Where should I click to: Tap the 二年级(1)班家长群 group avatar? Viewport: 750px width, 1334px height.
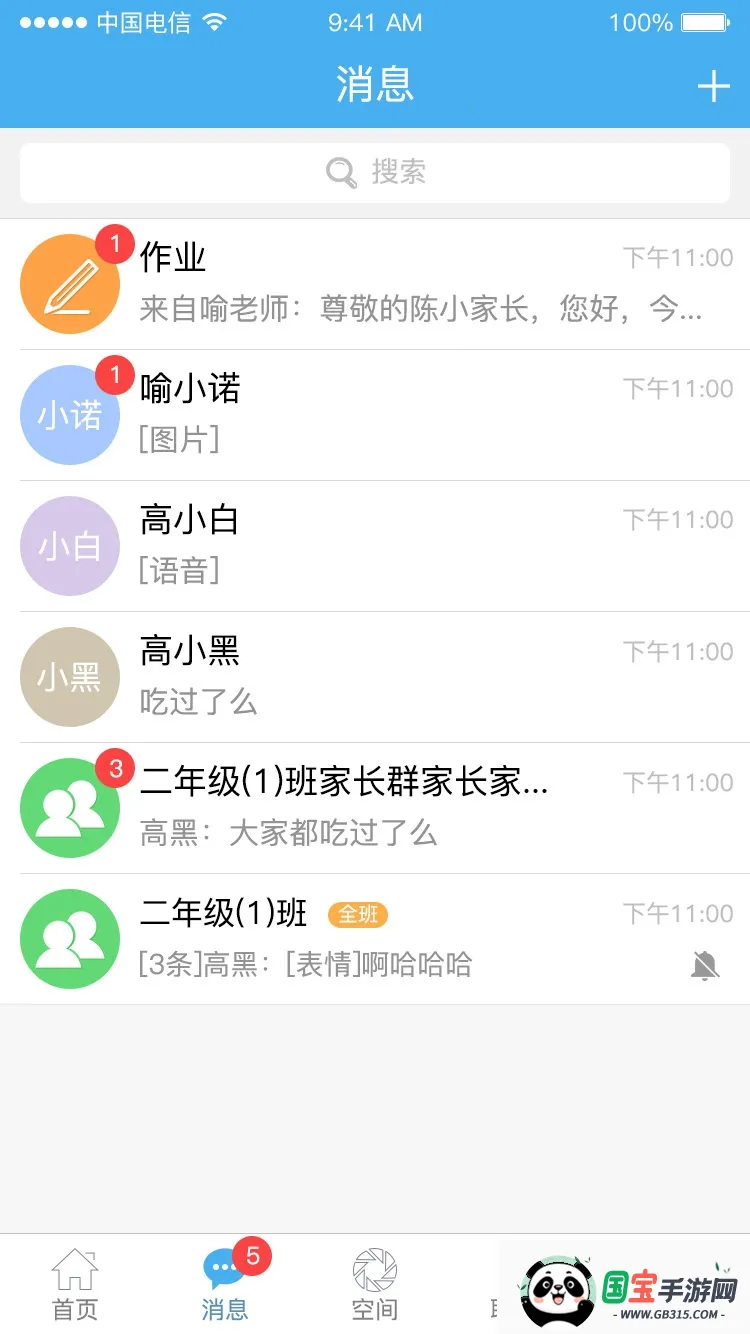coord(70,807)
